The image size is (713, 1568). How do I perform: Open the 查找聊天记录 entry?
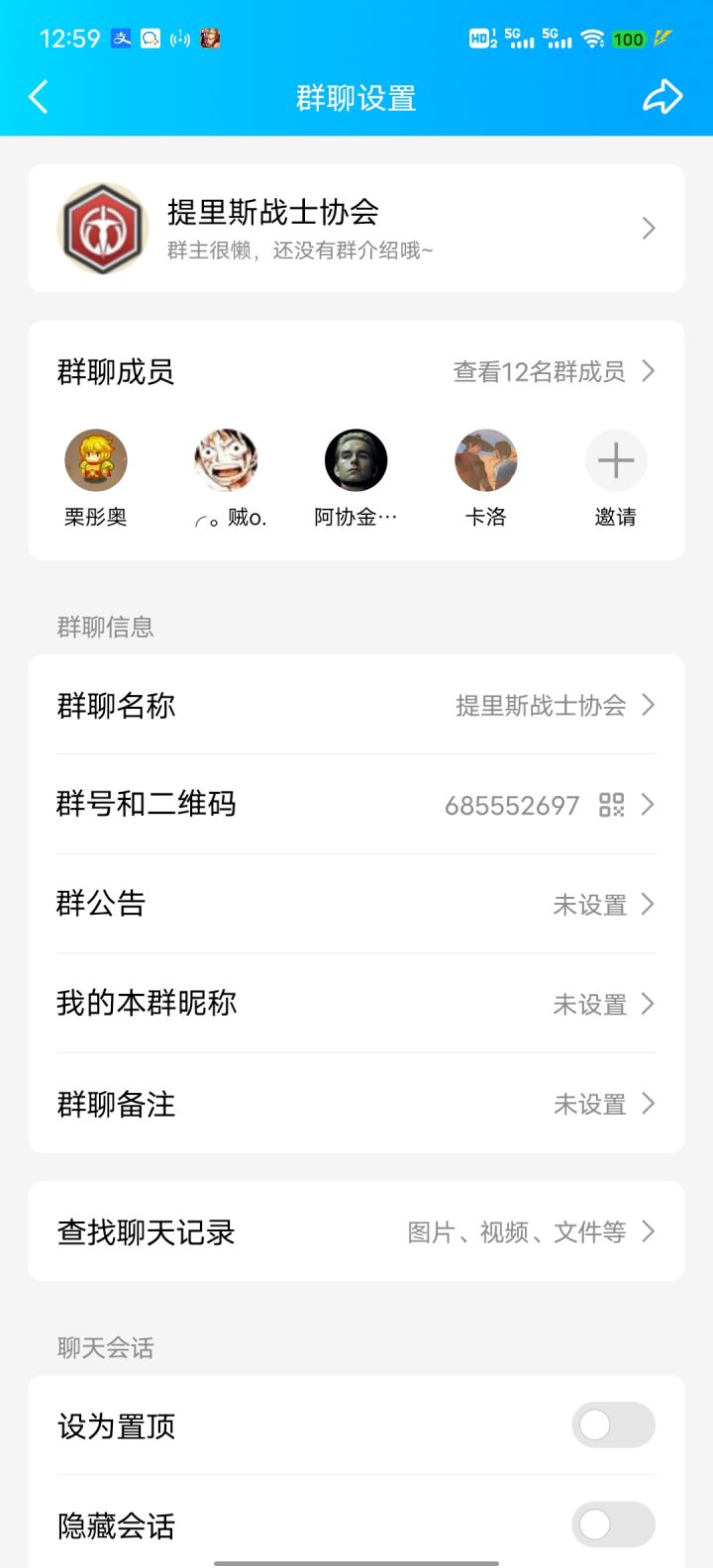pyautogui.click(x=356, y=1231)
